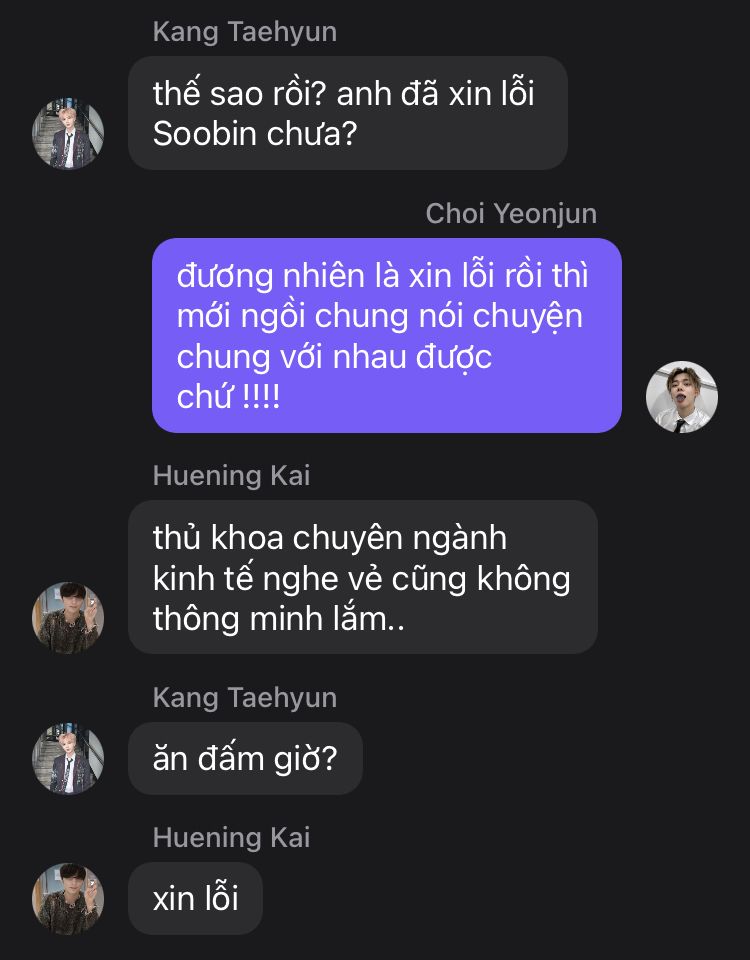This screenshot has height=960, width=750.
Task: Open Huening Kai's avatar beside "xin lỗi"
Action: 68,899
